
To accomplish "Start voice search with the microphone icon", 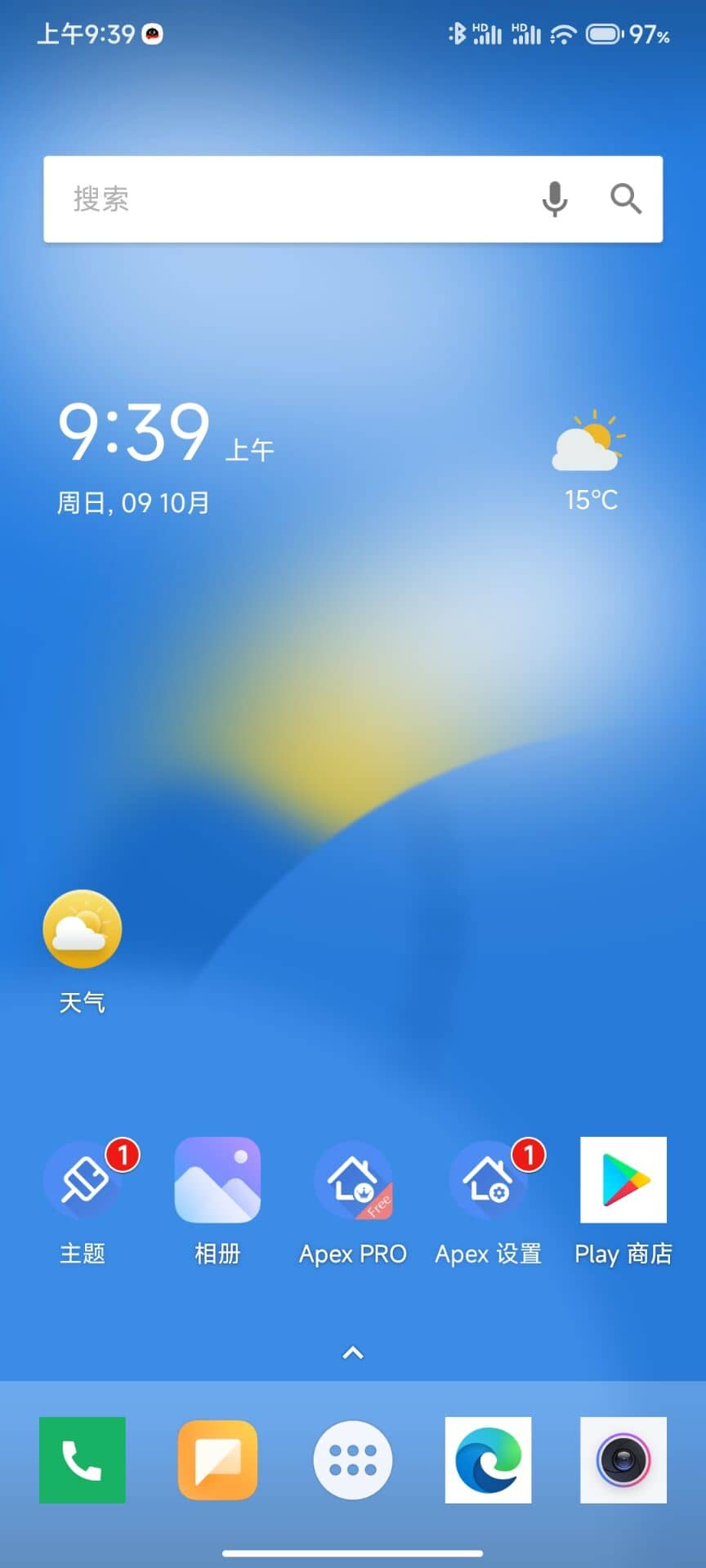I will (555, 199).
